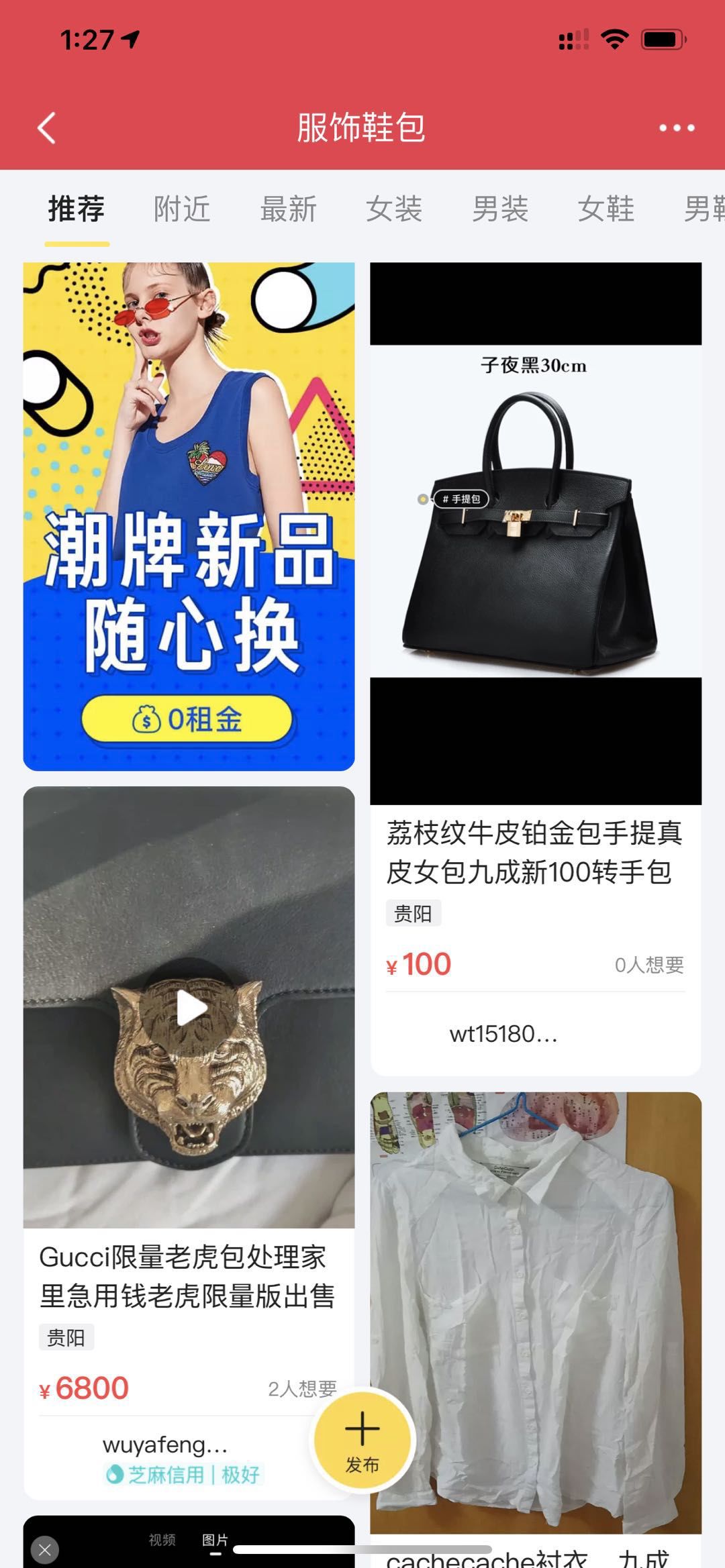This screenshot has height=1568, width=725.
Task: Open the Gucci限量老虎包 listing
Action: [187, 1277]
